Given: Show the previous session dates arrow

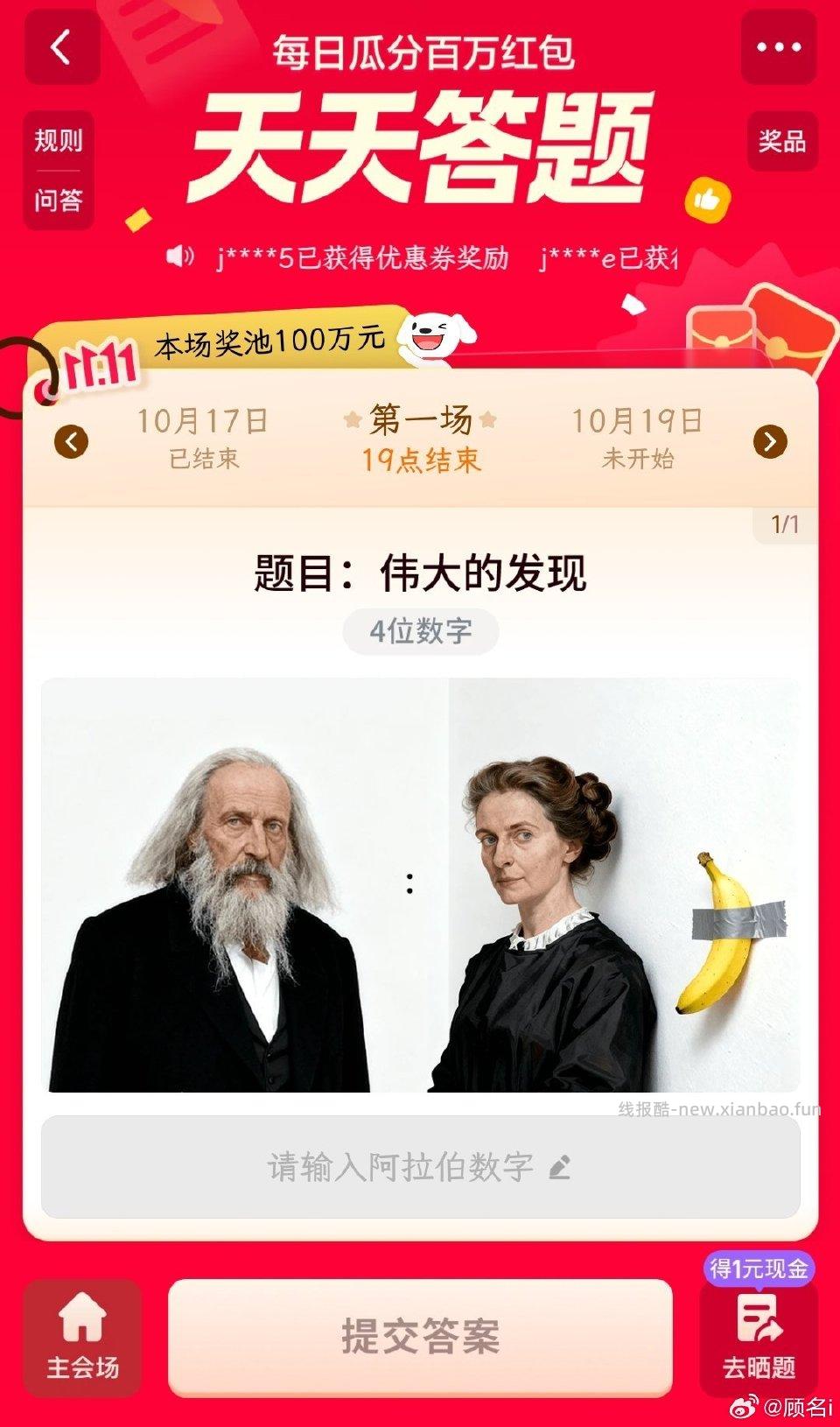Looking at the screenshot, I should click(x=72, y=441).
